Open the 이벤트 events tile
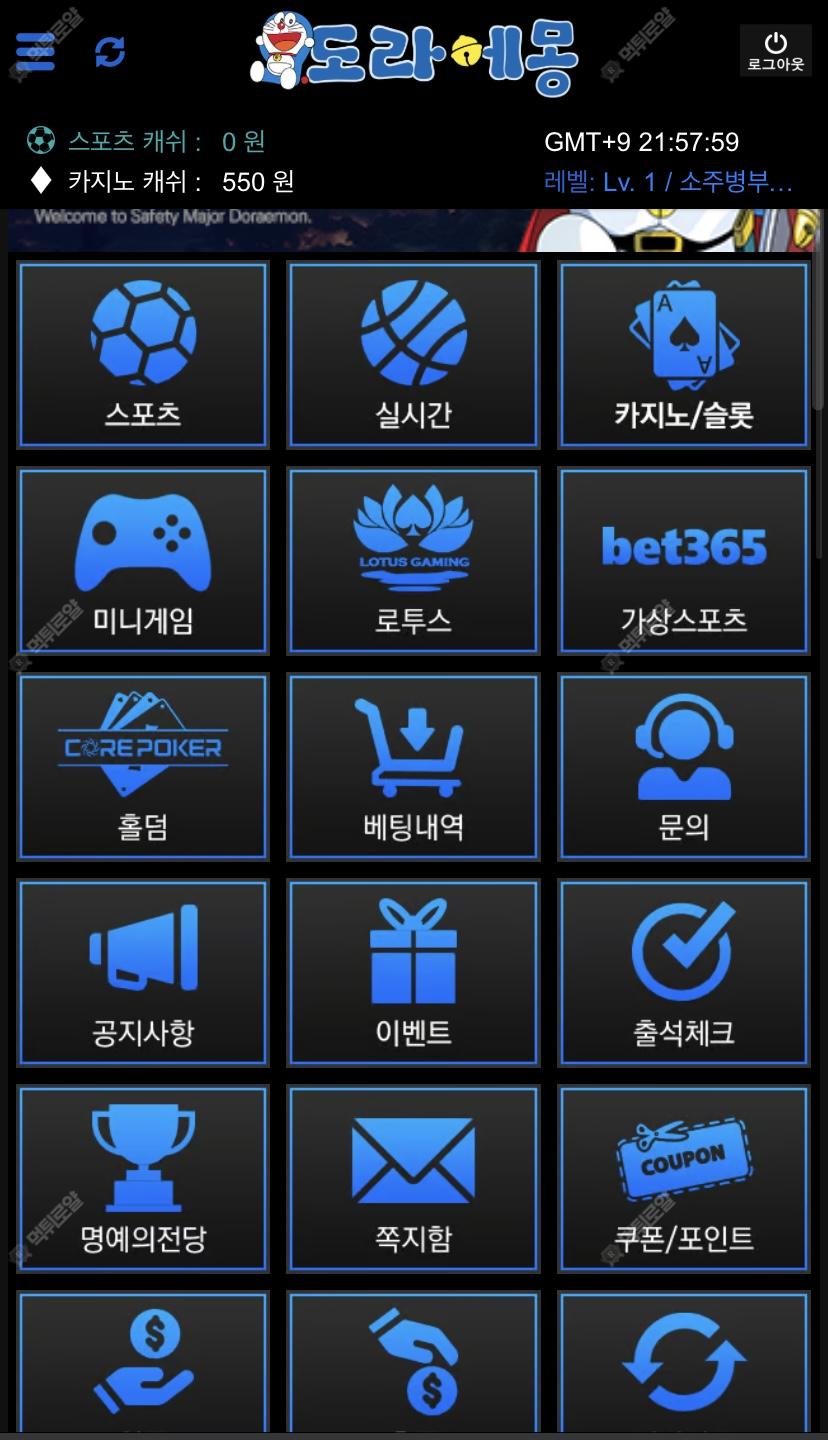The image size is (828, 1440). [x=413, y=973]
